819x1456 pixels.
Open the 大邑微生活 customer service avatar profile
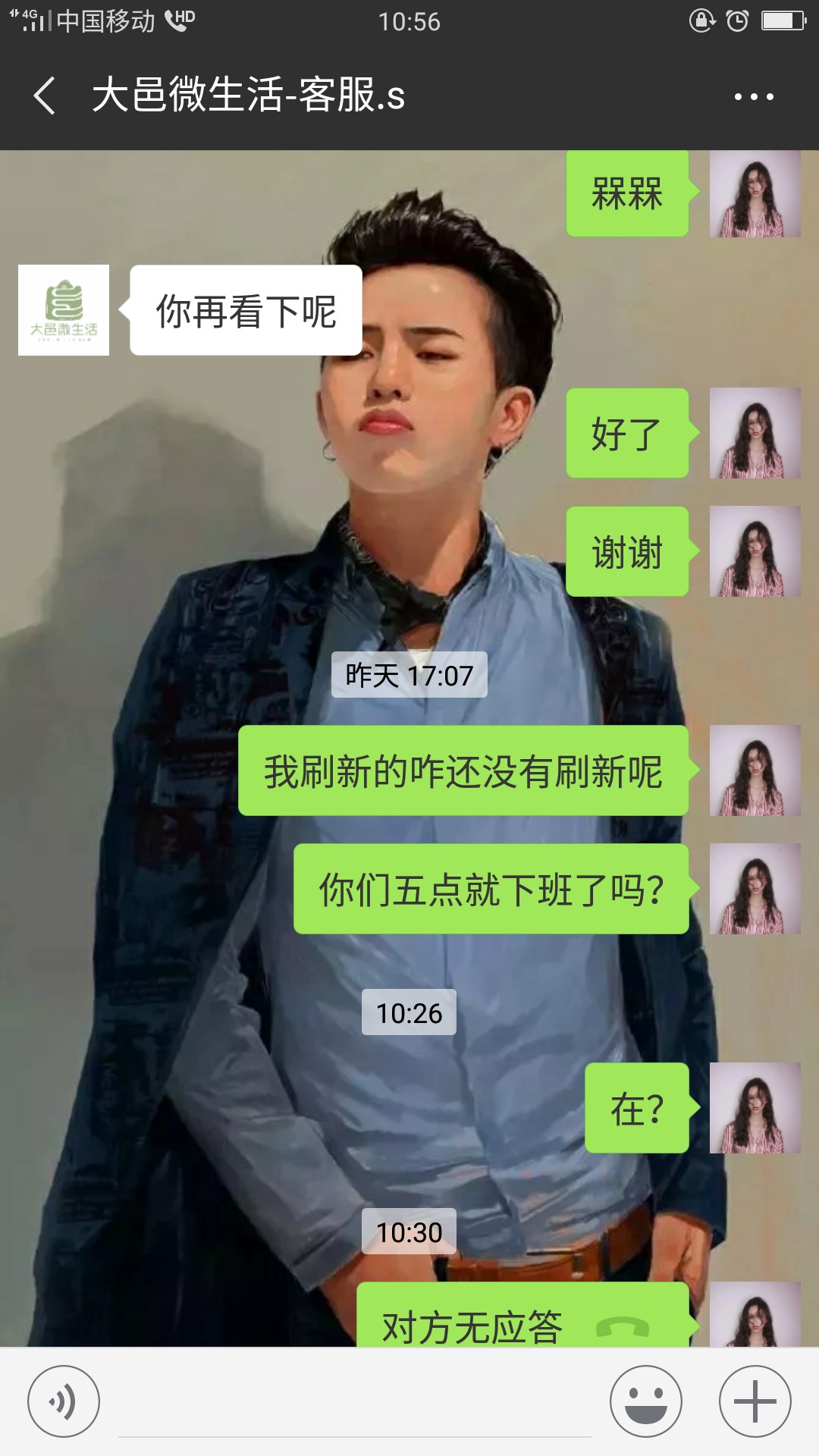(x=64, y=310)
